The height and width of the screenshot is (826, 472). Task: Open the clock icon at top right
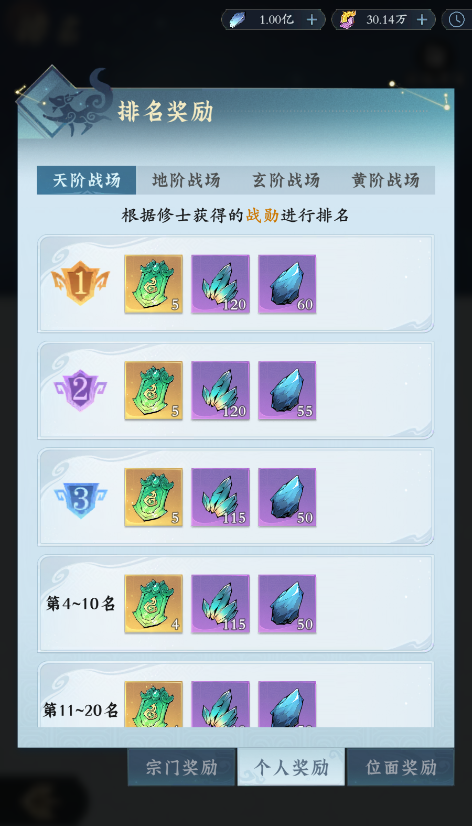click(x=456, y=20)
